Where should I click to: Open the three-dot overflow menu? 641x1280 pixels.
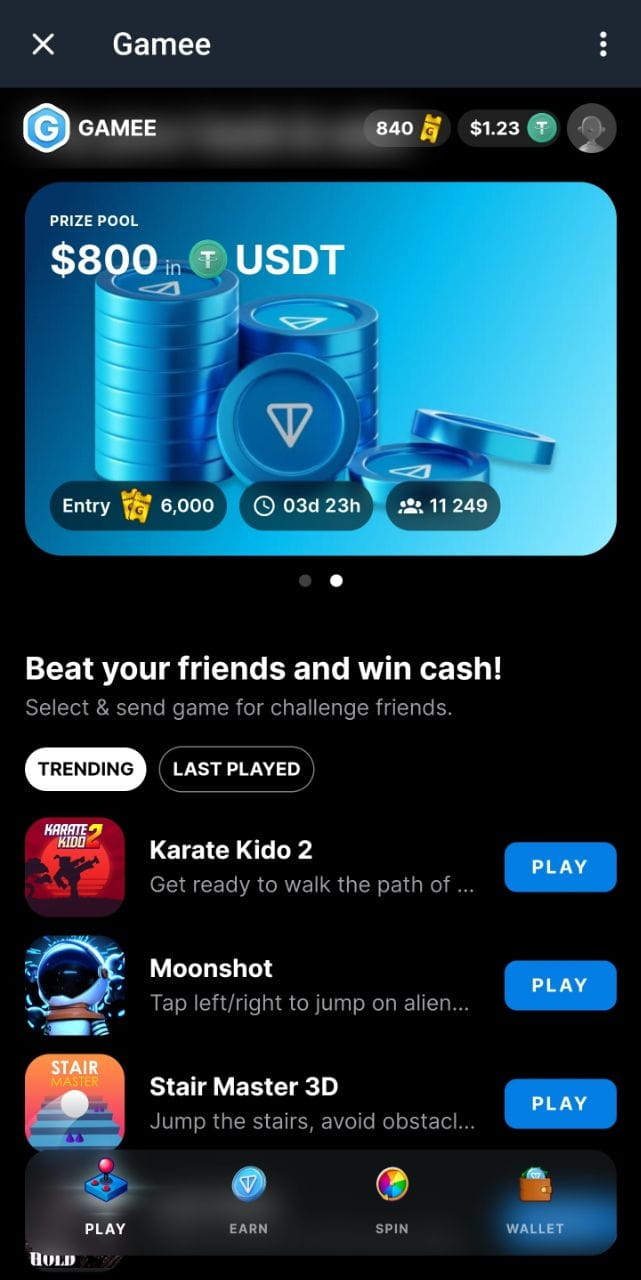point(602,44)
